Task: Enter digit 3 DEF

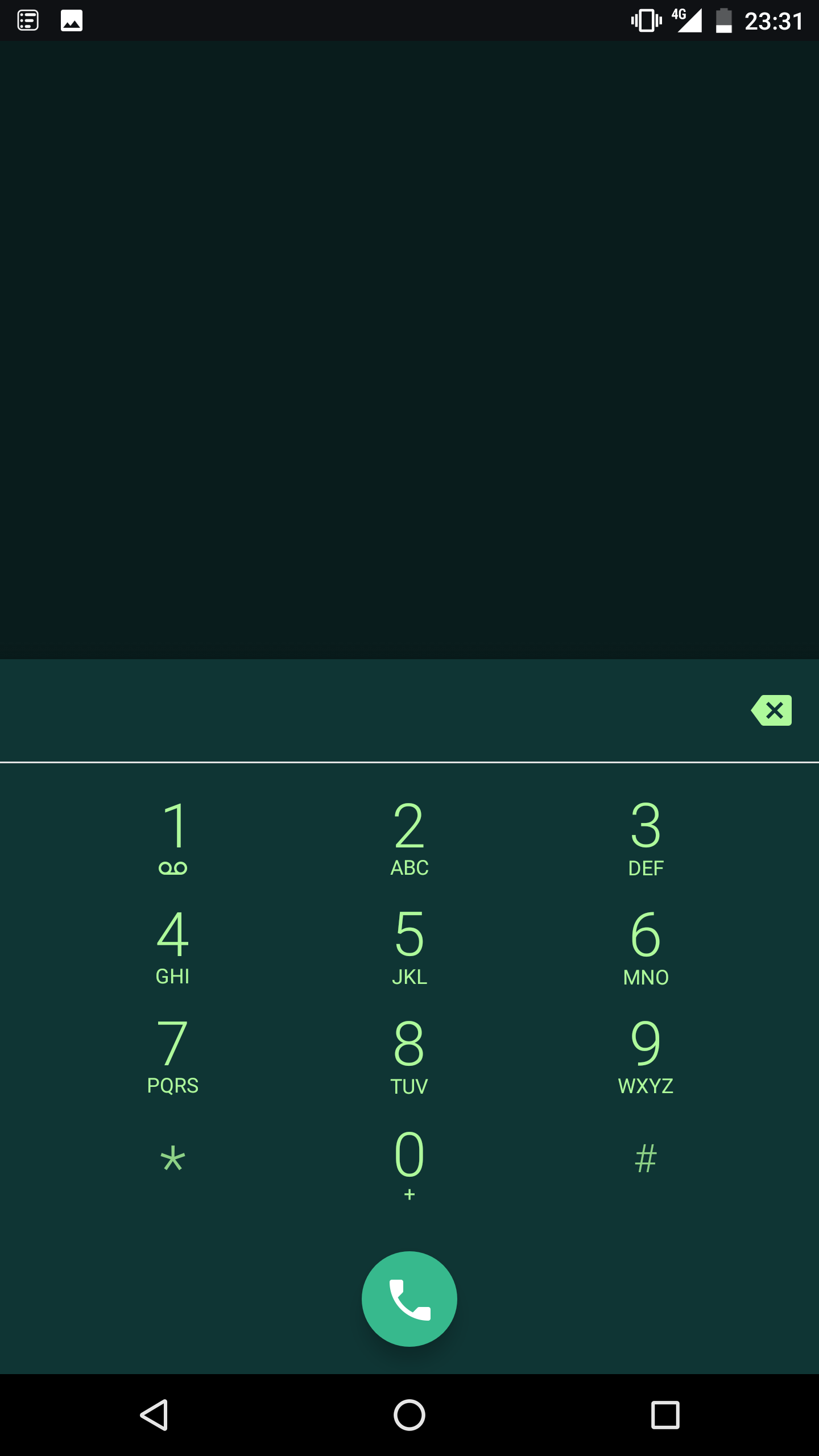Action: click(646, 837)
